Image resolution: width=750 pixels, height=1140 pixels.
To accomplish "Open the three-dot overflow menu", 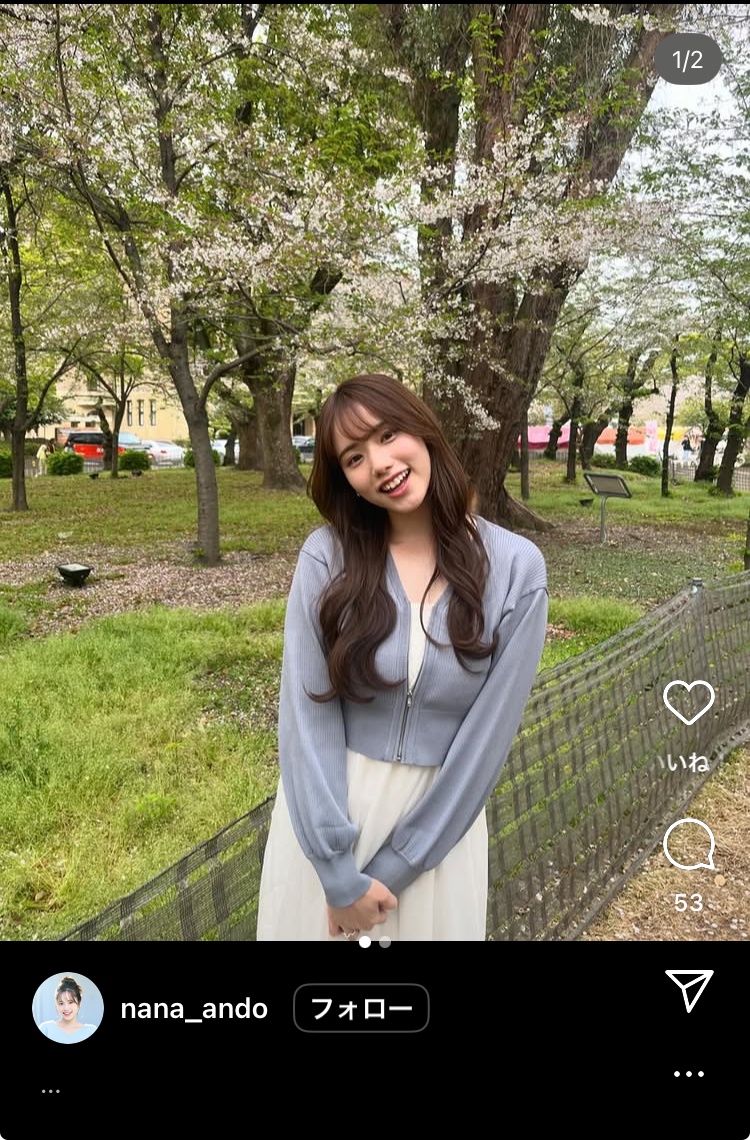I will pos(689,1074).
